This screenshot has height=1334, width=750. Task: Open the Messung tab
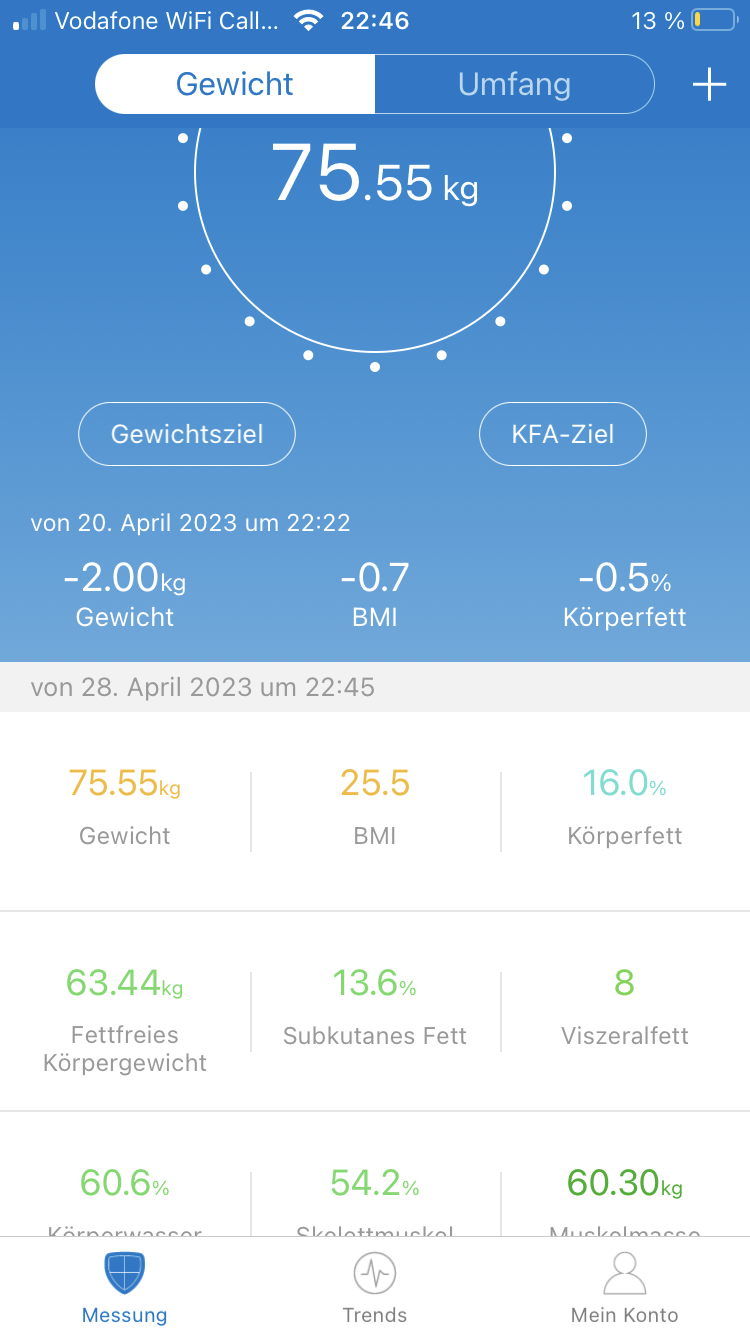coord(125,1289)
